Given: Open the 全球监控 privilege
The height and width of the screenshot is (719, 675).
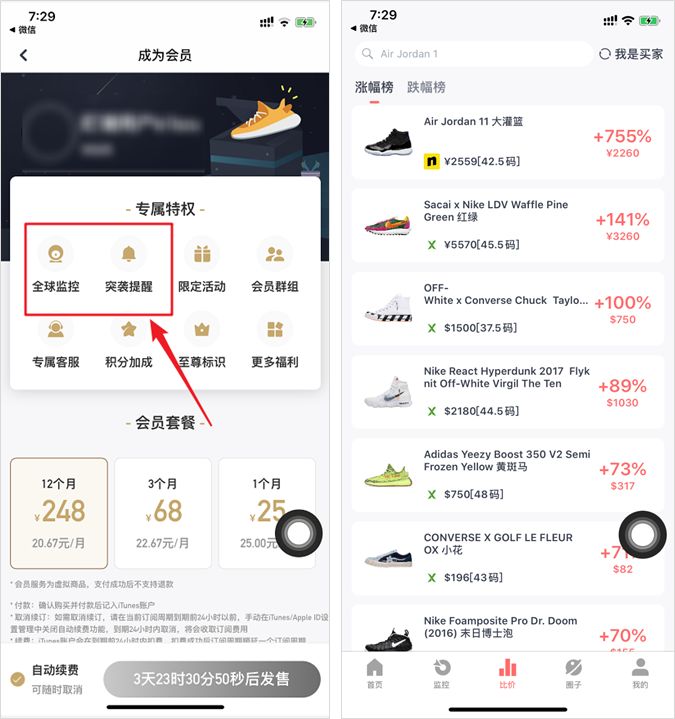Looking at the screenshot, I should pos(56,265).
